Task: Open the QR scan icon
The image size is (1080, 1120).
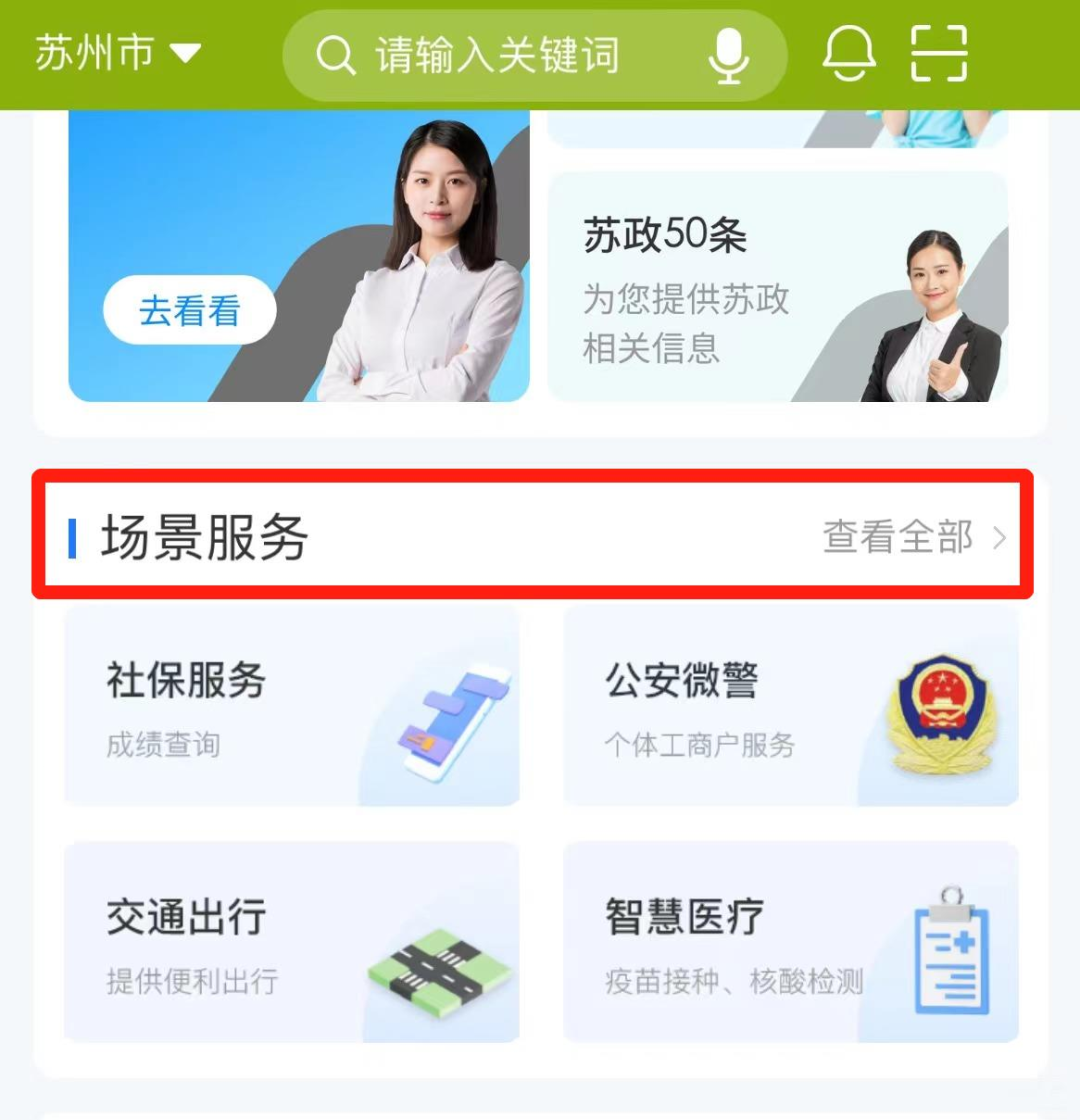Action: 939,53
